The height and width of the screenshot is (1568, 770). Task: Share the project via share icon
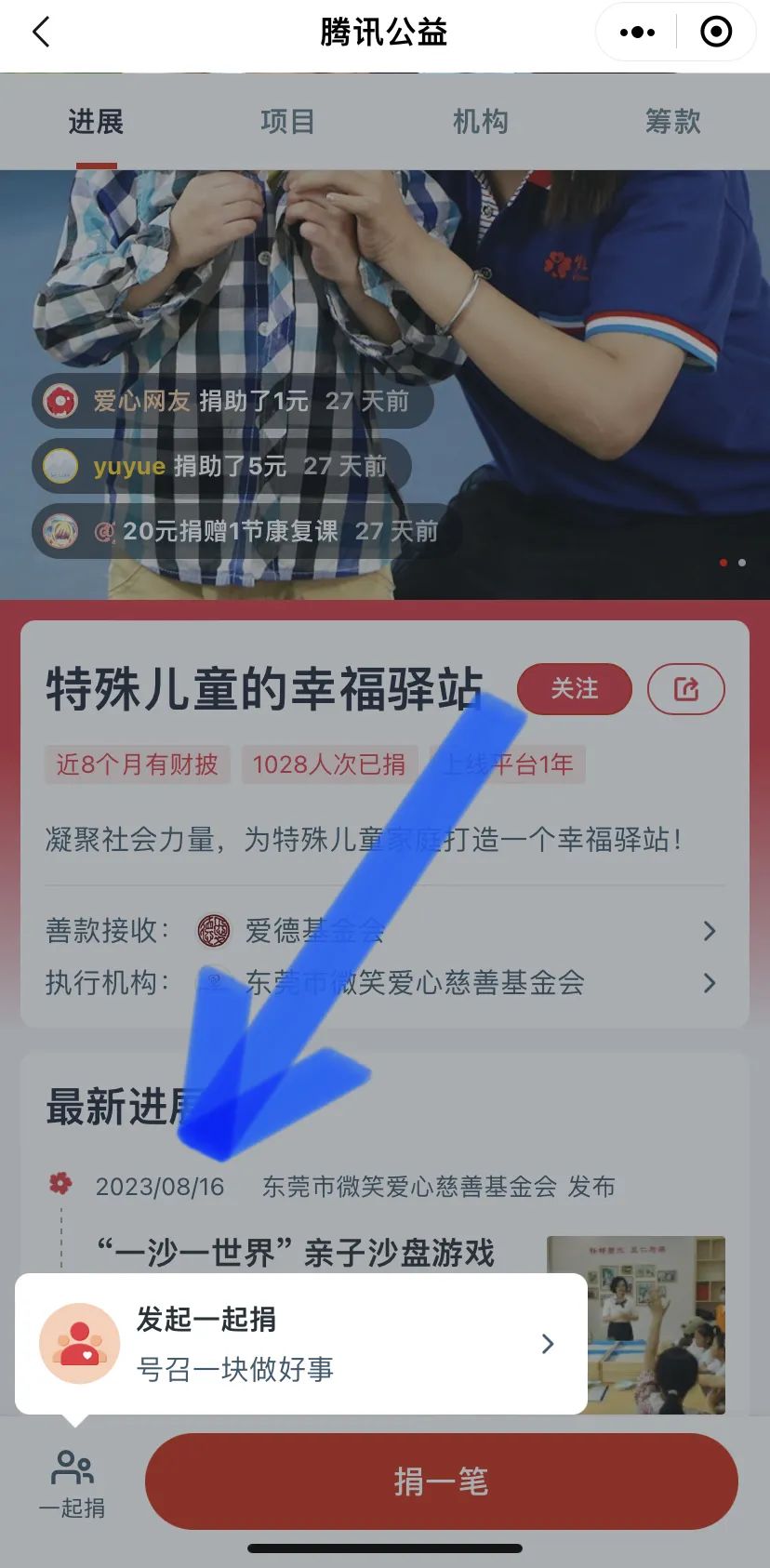[686, 689]
